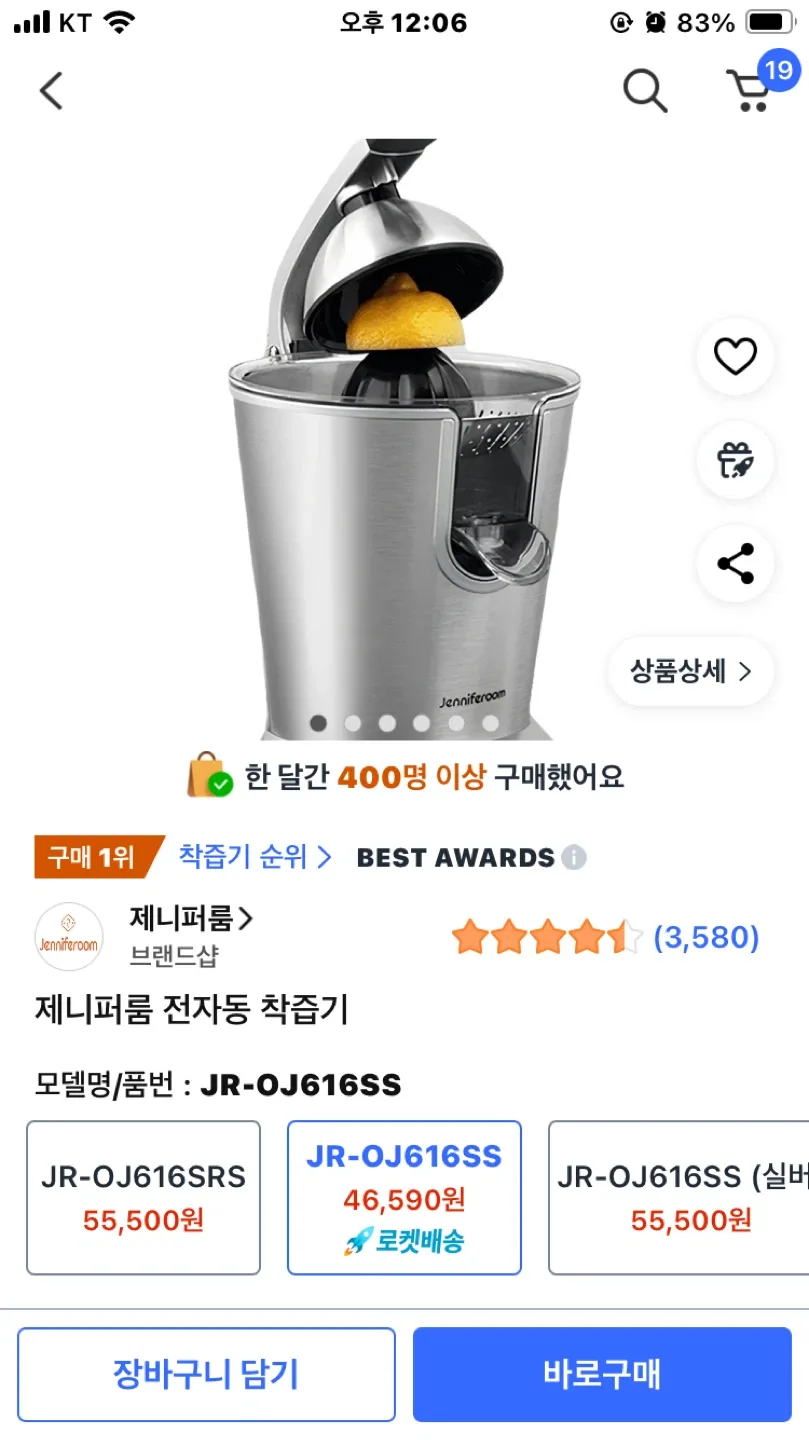Viewport: 809px width, 1440px height.
Task: Select the JR-OJ616SRS model option
Action: 143,1197
